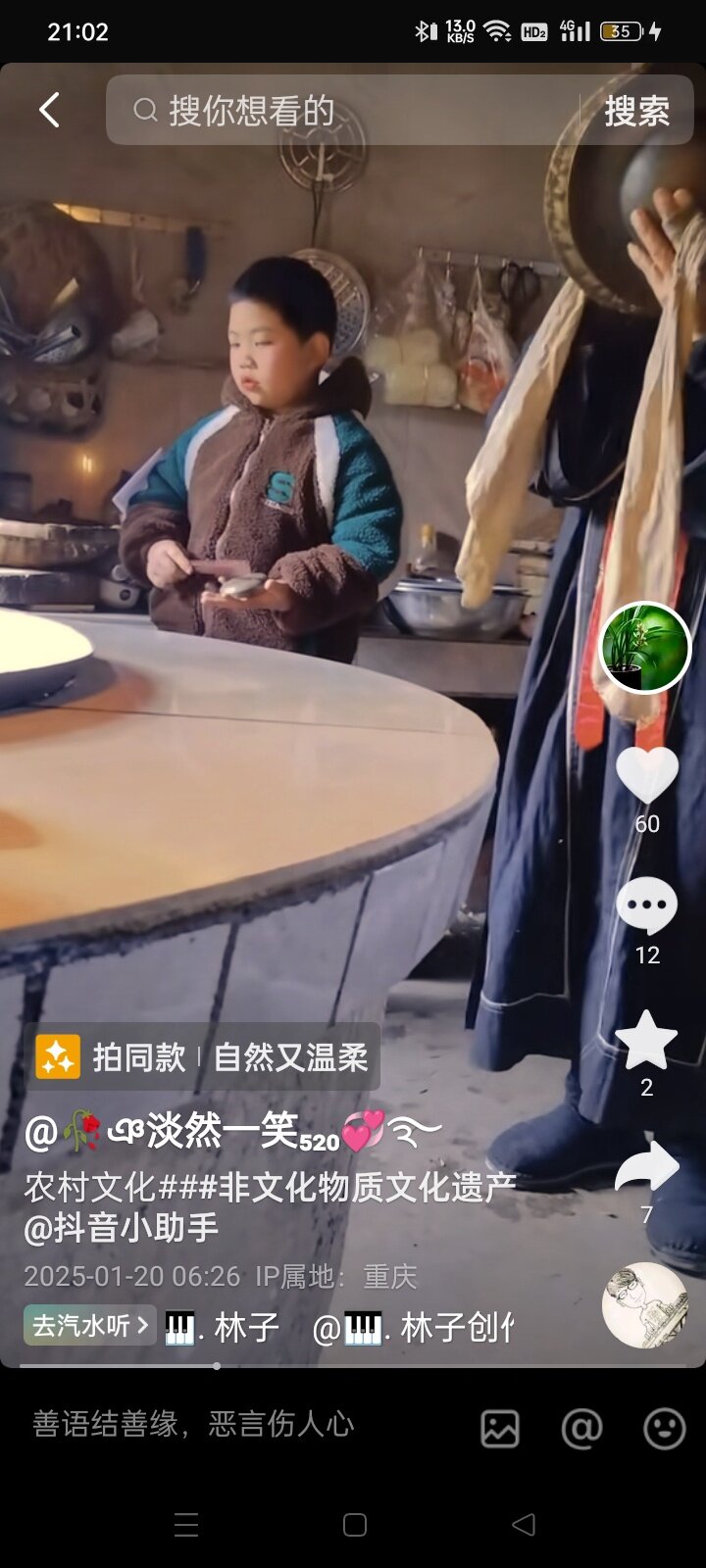The height and width of the screenshot is (1568, 706).
Task: Tap 拍同款 自然又温柔 effect chip
Action: coord(203,1056)
